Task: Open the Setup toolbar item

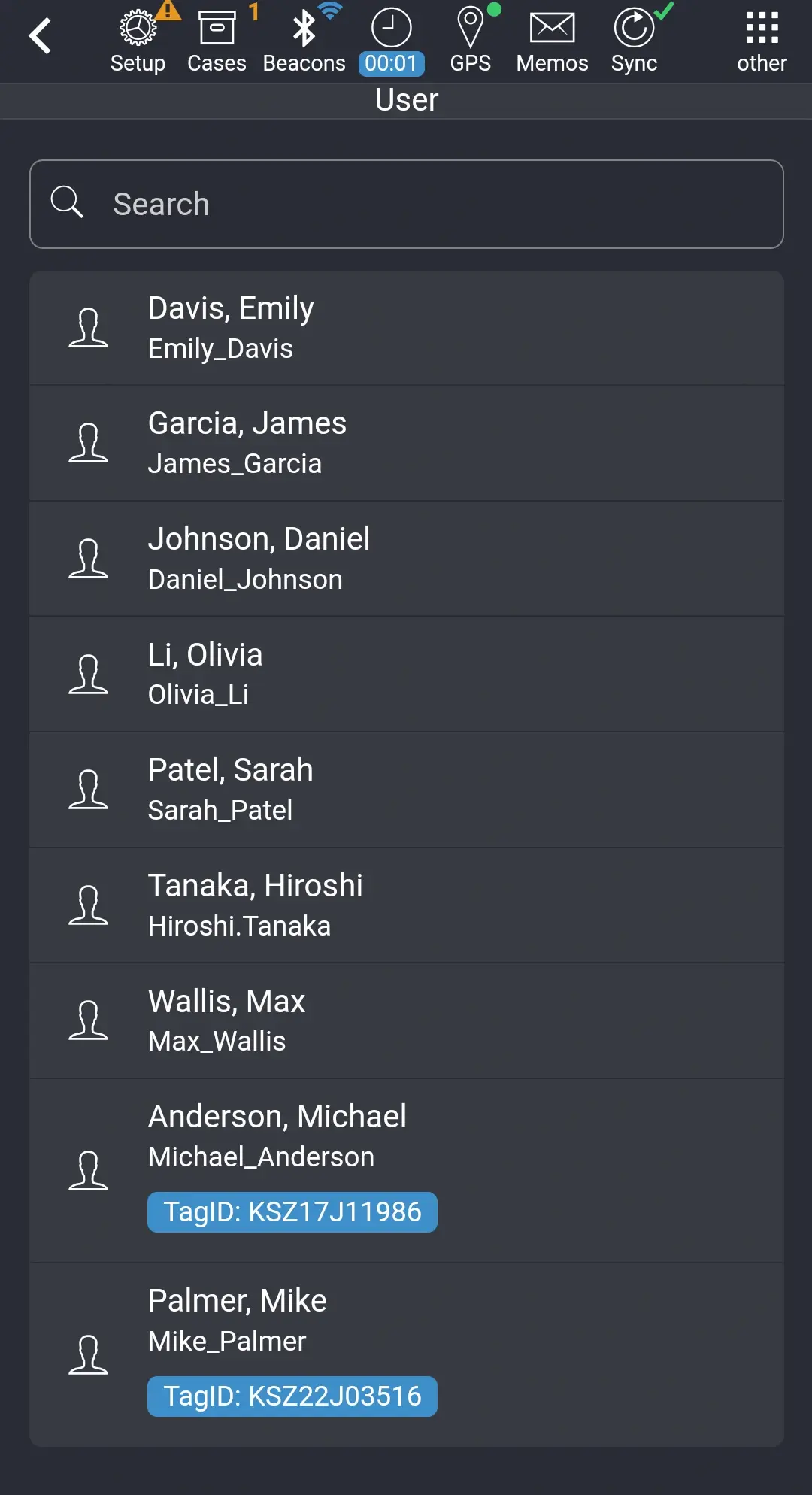Action: (138, 41)
